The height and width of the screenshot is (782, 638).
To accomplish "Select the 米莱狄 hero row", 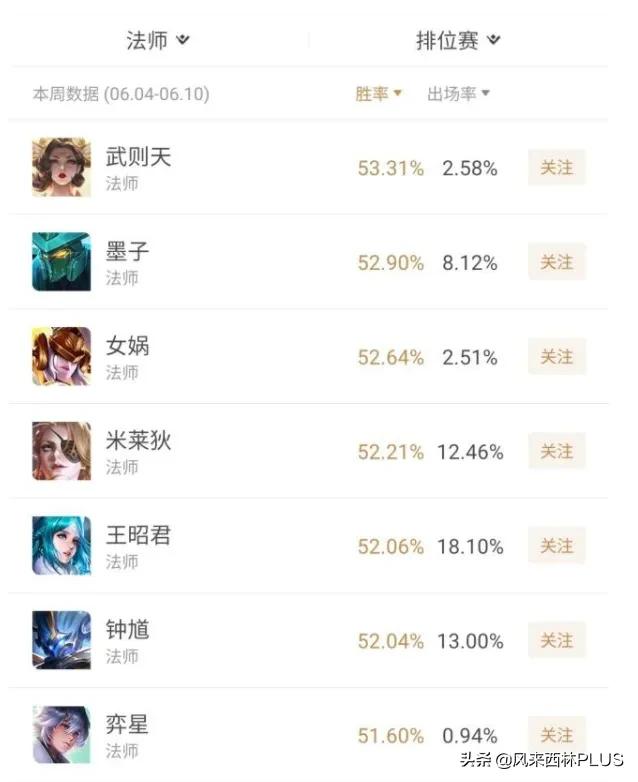I will 138,441.
